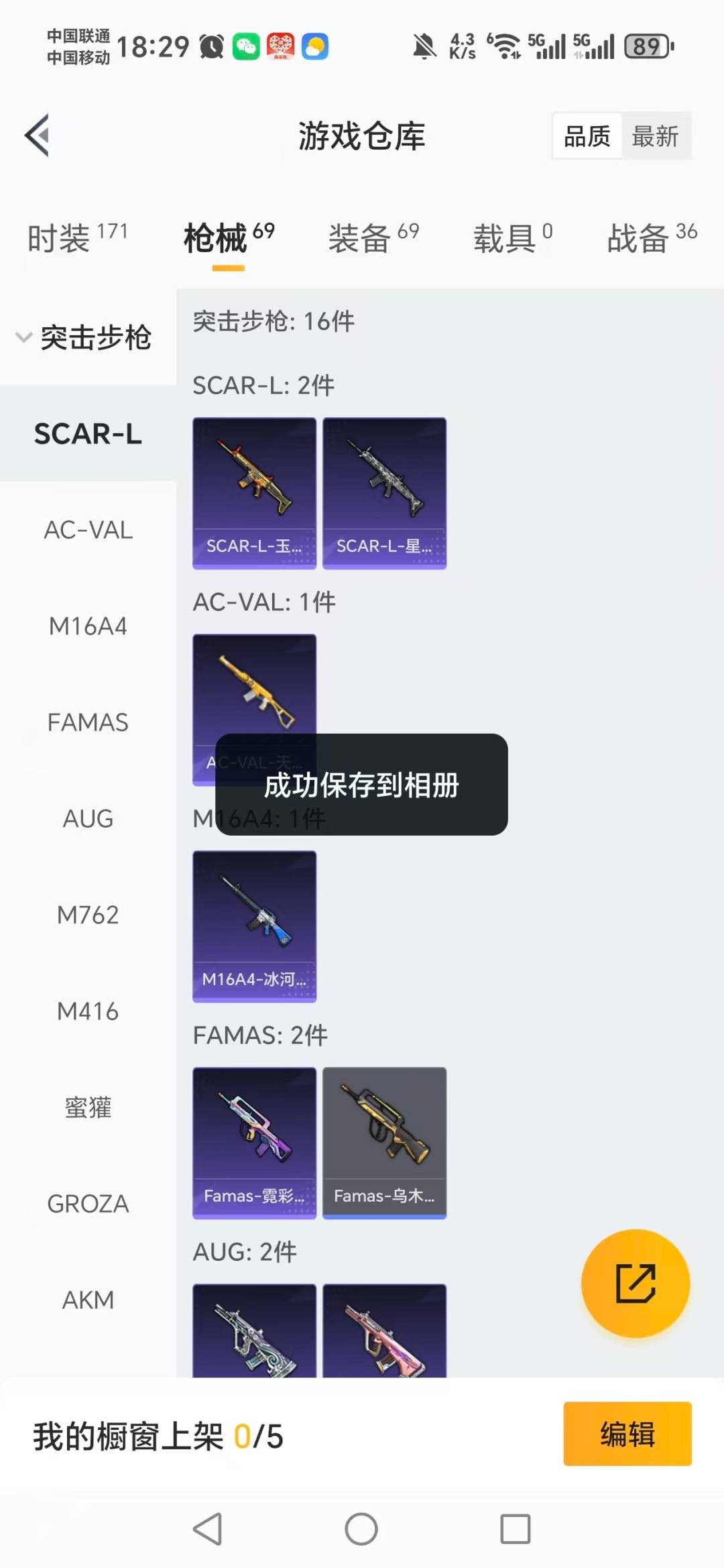This screenshot has height=1568, width=724.
Task: Tap the 编辑 button at bottom right
Action: (627, 1433)
